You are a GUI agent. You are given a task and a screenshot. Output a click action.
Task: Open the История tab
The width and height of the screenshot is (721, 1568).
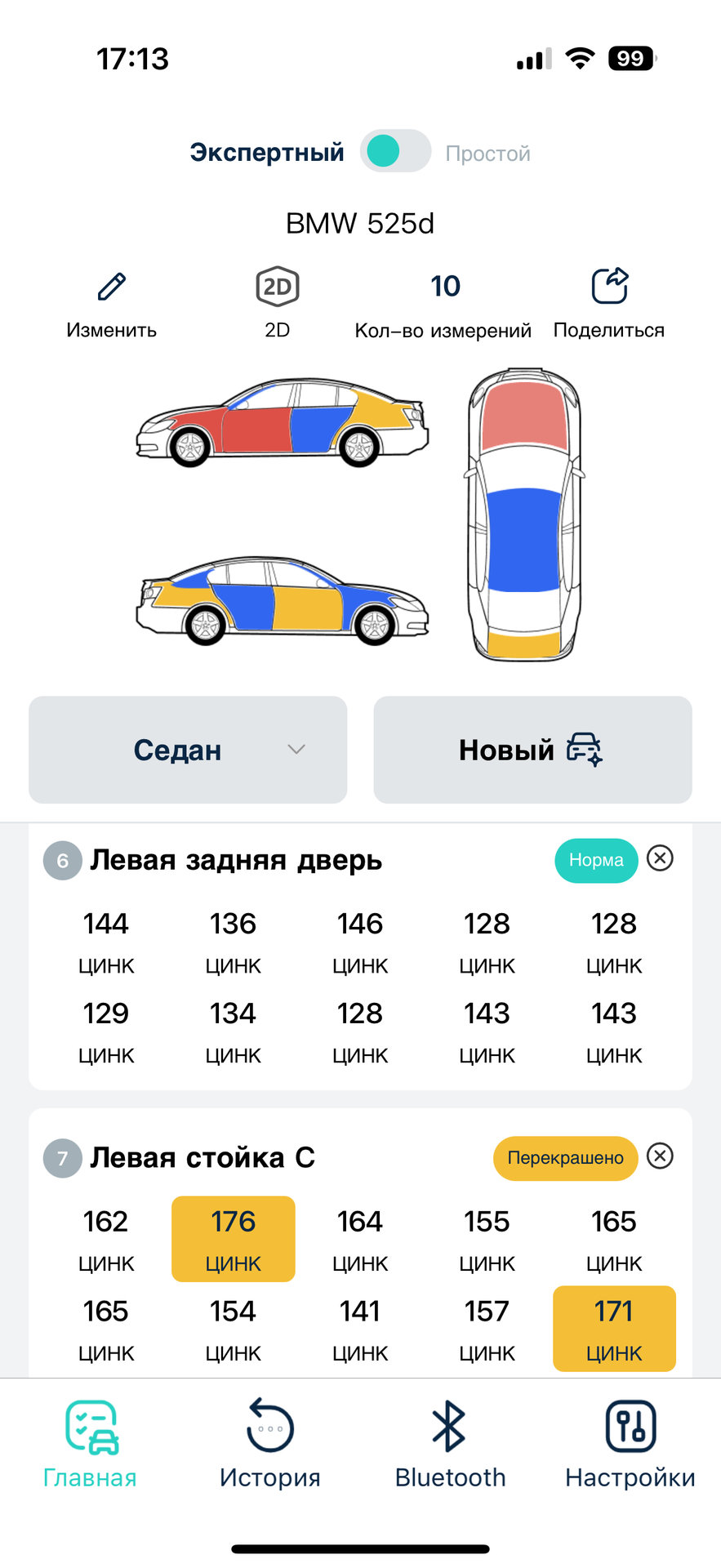(x=270, y=1443)
